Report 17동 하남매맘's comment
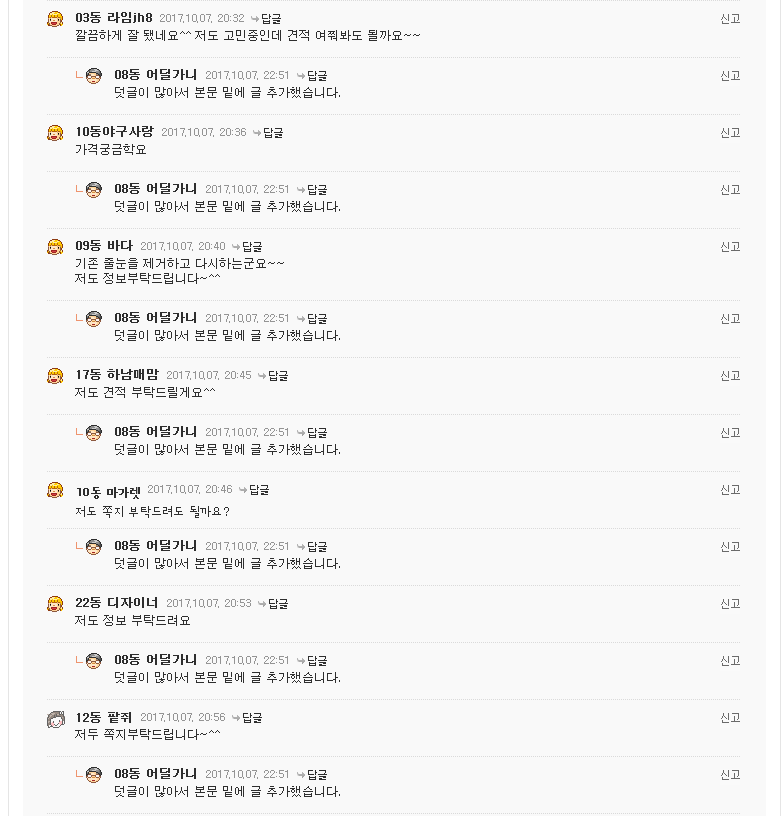This screenshot has height=816, width=781. click(x=730, y=375)
